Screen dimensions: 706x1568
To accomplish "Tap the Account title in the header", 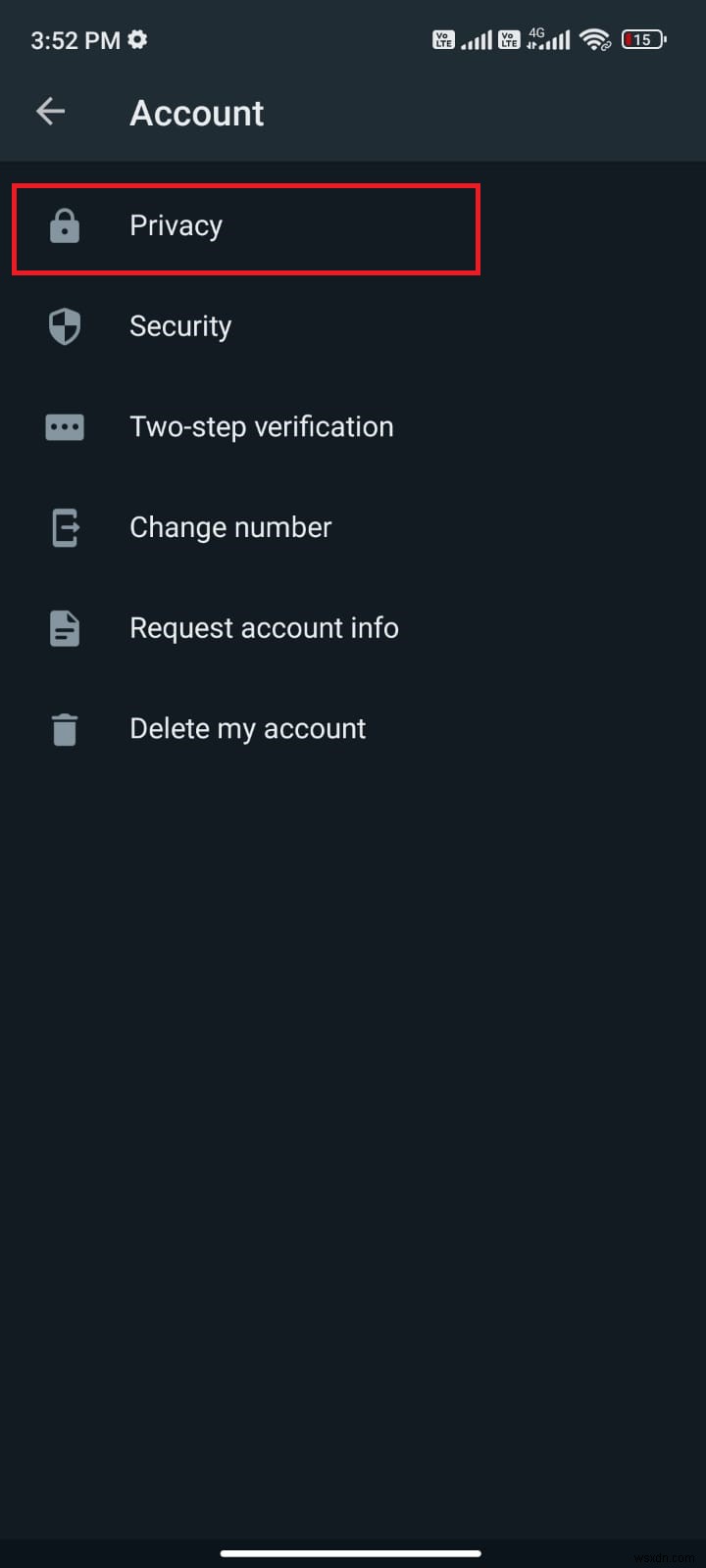I will click(x=196, y=113).
